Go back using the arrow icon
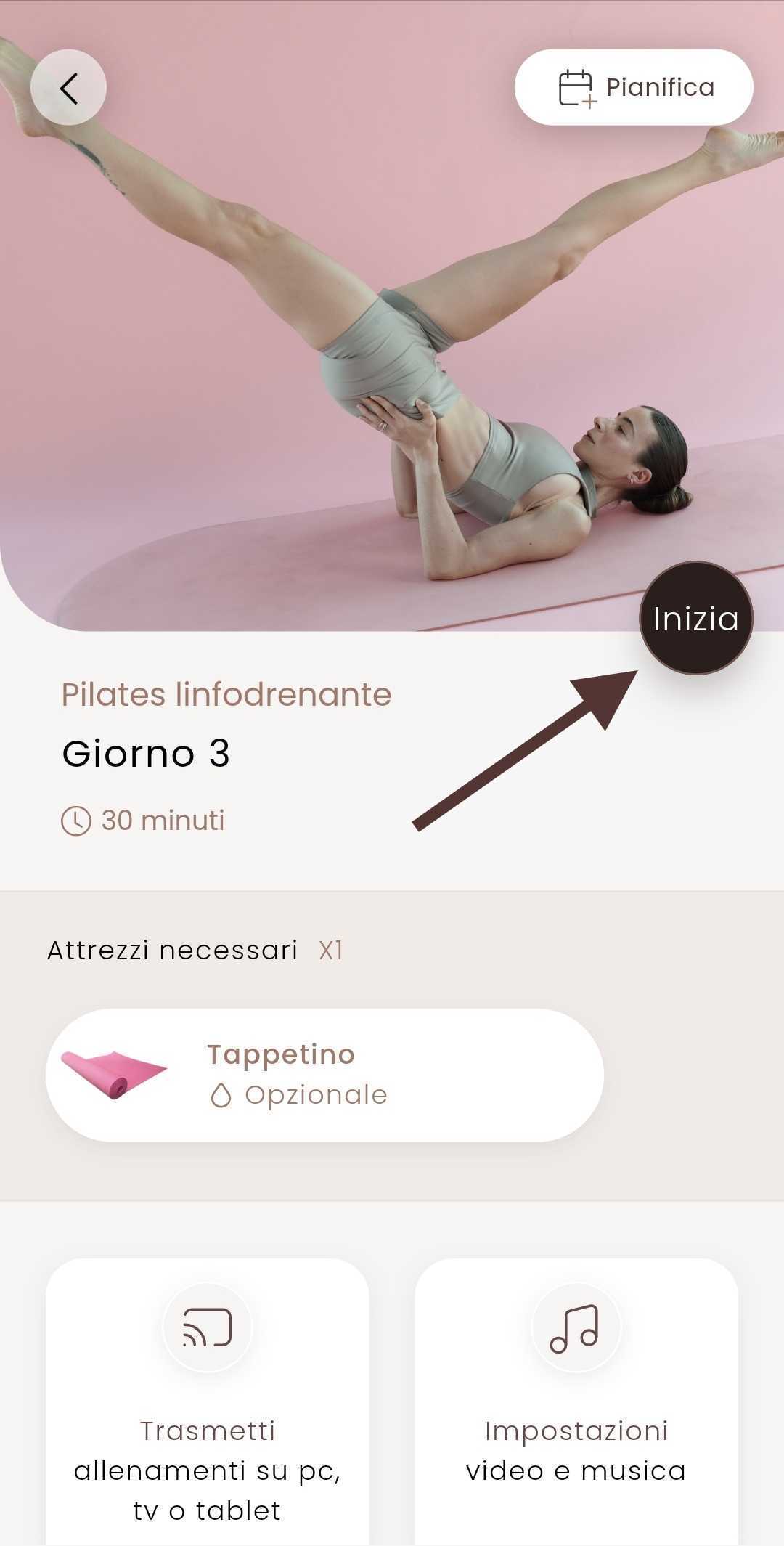The height and width of the screenshot is (1546, 784). tap(68, 88)
